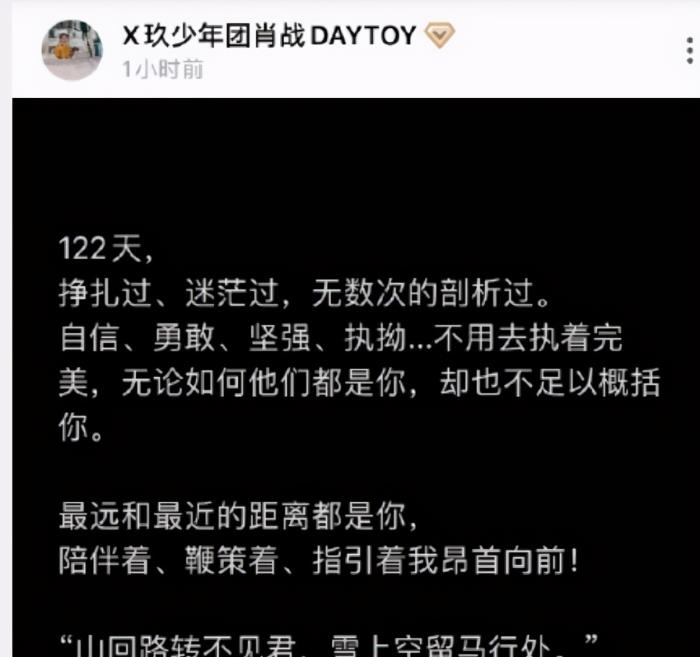Open the post's overflow menu

[691, 48]
